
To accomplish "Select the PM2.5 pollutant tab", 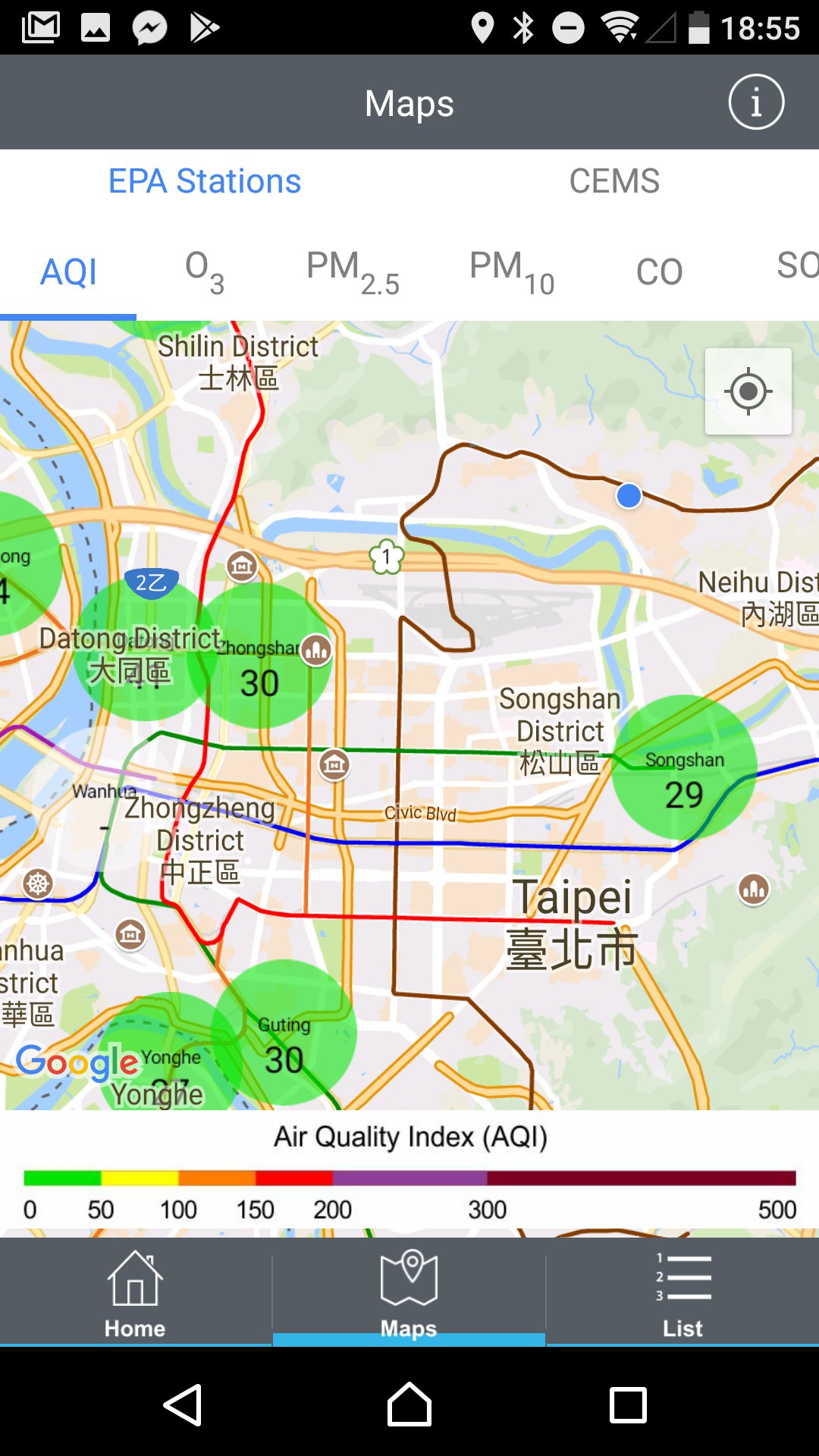I will pyautogui.click(x=353, y=272).
